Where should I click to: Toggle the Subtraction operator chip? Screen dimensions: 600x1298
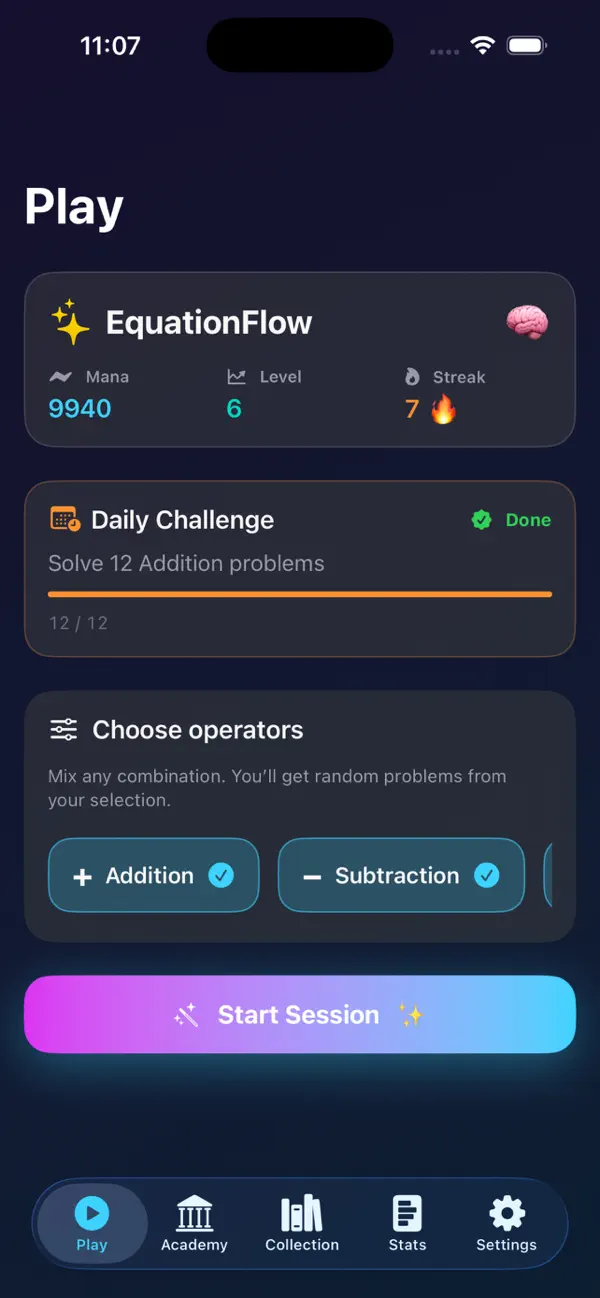point(401,875)
